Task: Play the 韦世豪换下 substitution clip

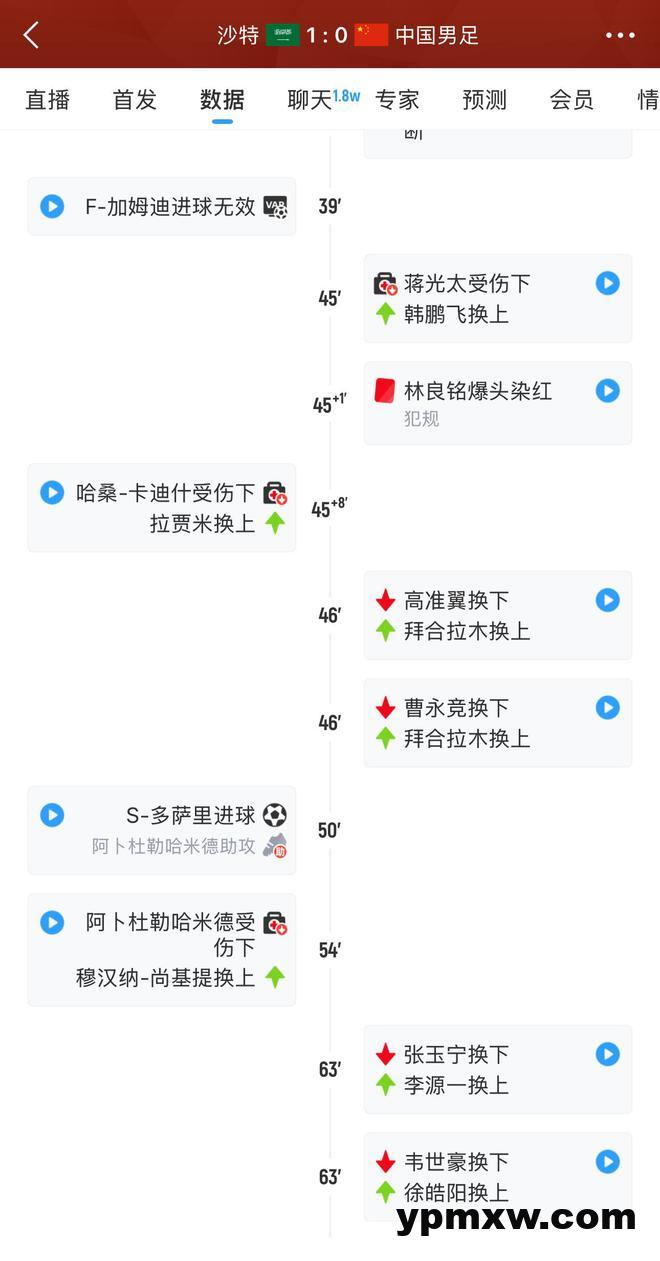Action: 608,1161
